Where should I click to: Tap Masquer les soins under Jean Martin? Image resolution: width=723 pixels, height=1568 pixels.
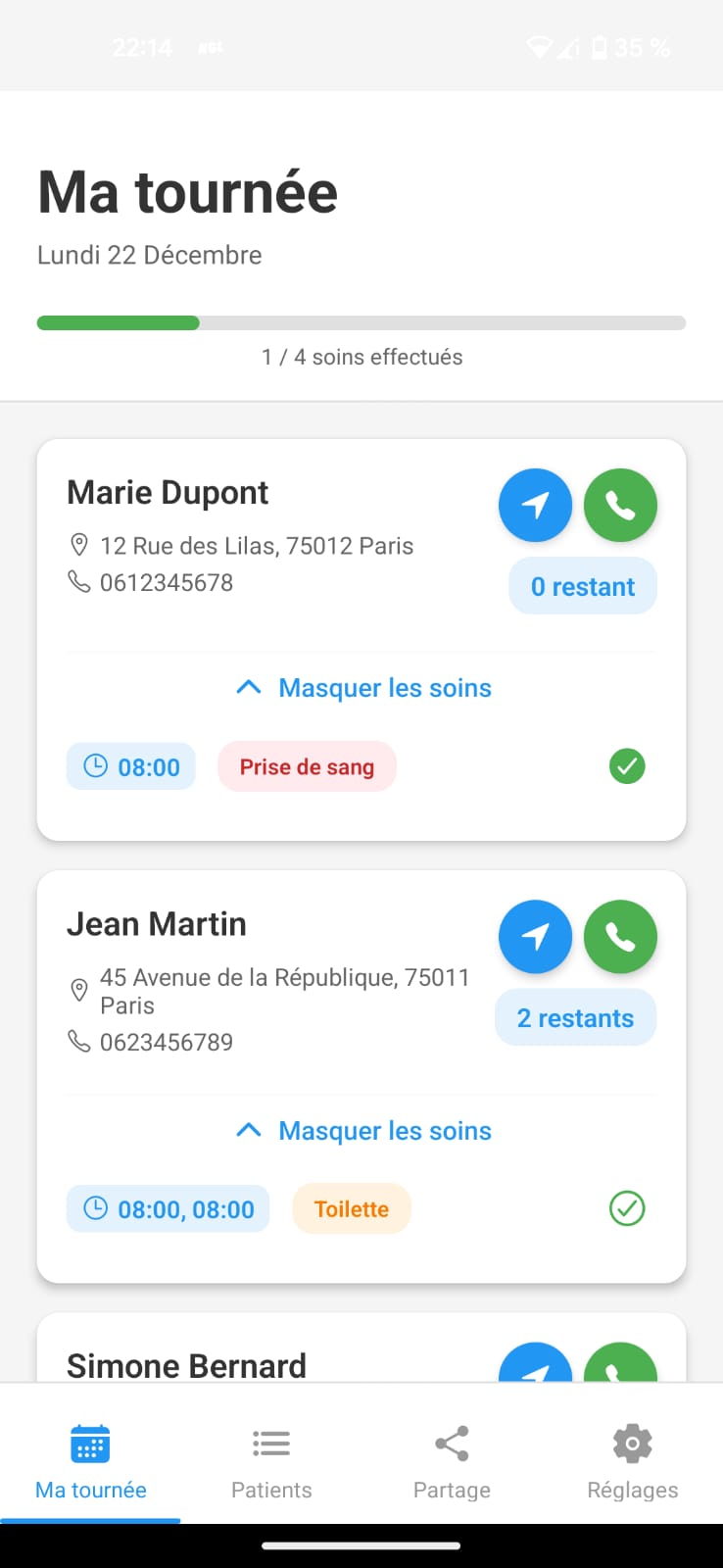[x=384, y=1130]
